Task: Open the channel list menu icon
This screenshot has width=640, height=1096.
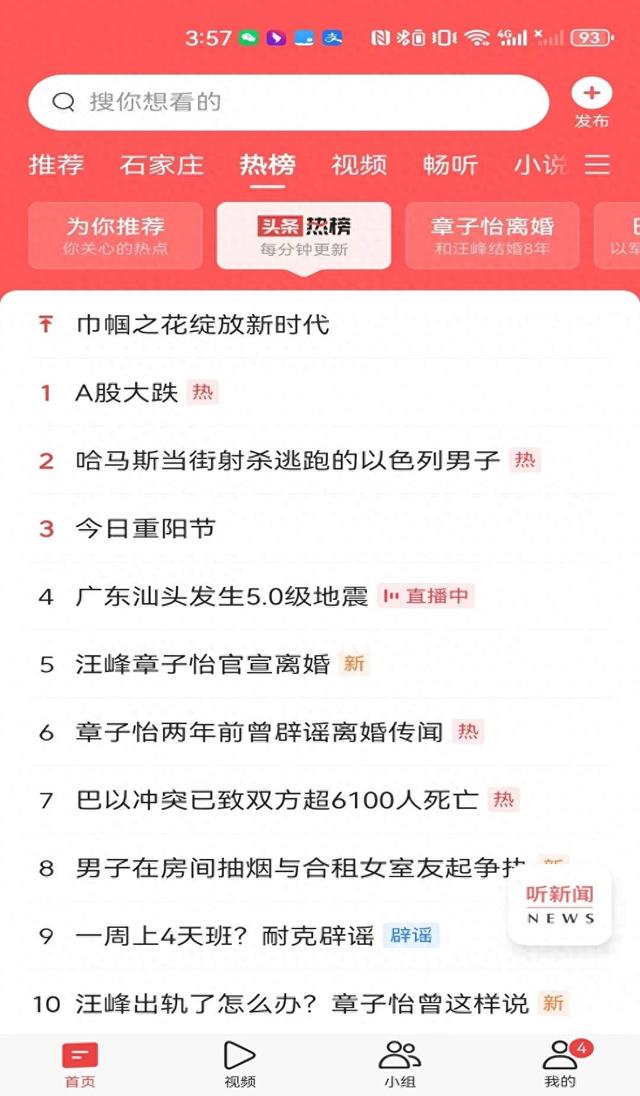Action: pos(597,165)
